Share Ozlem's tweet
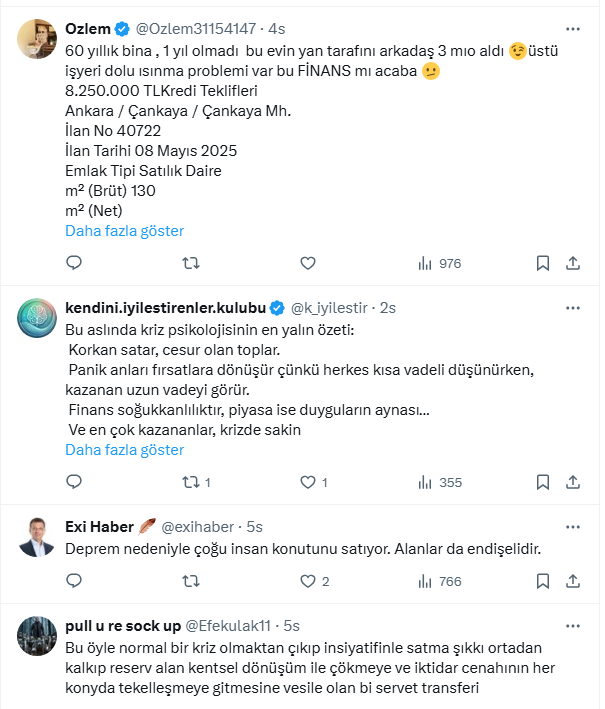Image resolution: width=605 pixels, height=709 pixels. (x=573, y=263)
